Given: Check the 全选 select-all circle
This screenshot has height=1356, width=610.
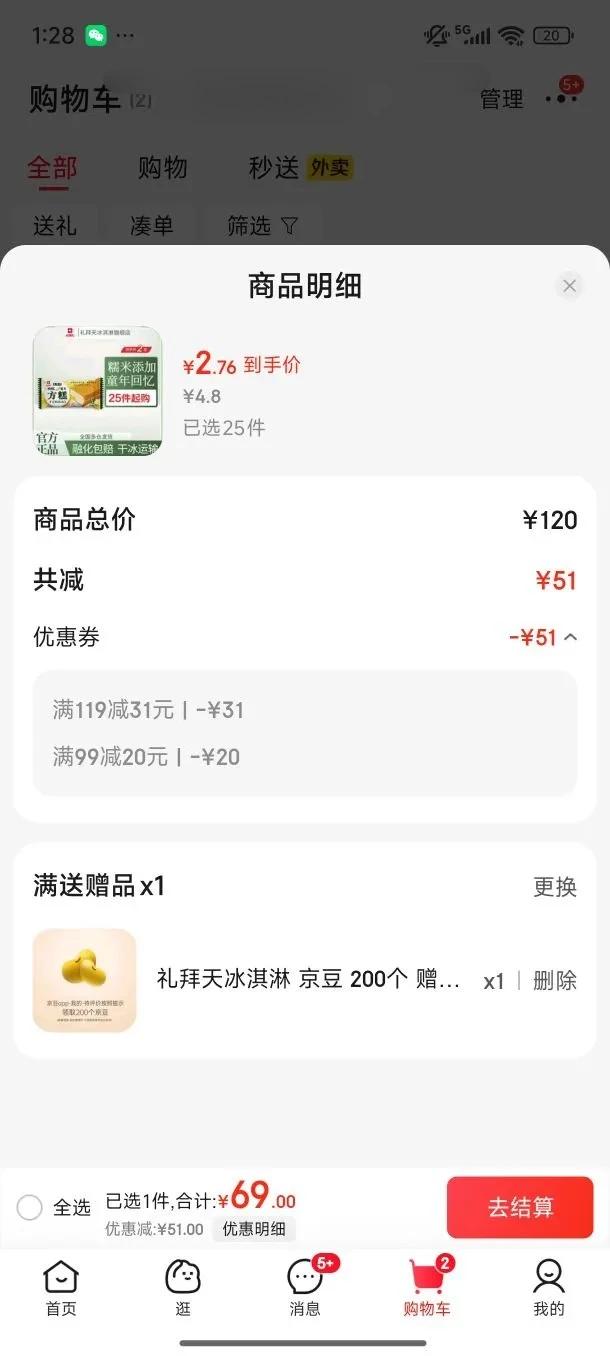Looking at the screenshot, I should point(30,1207).
